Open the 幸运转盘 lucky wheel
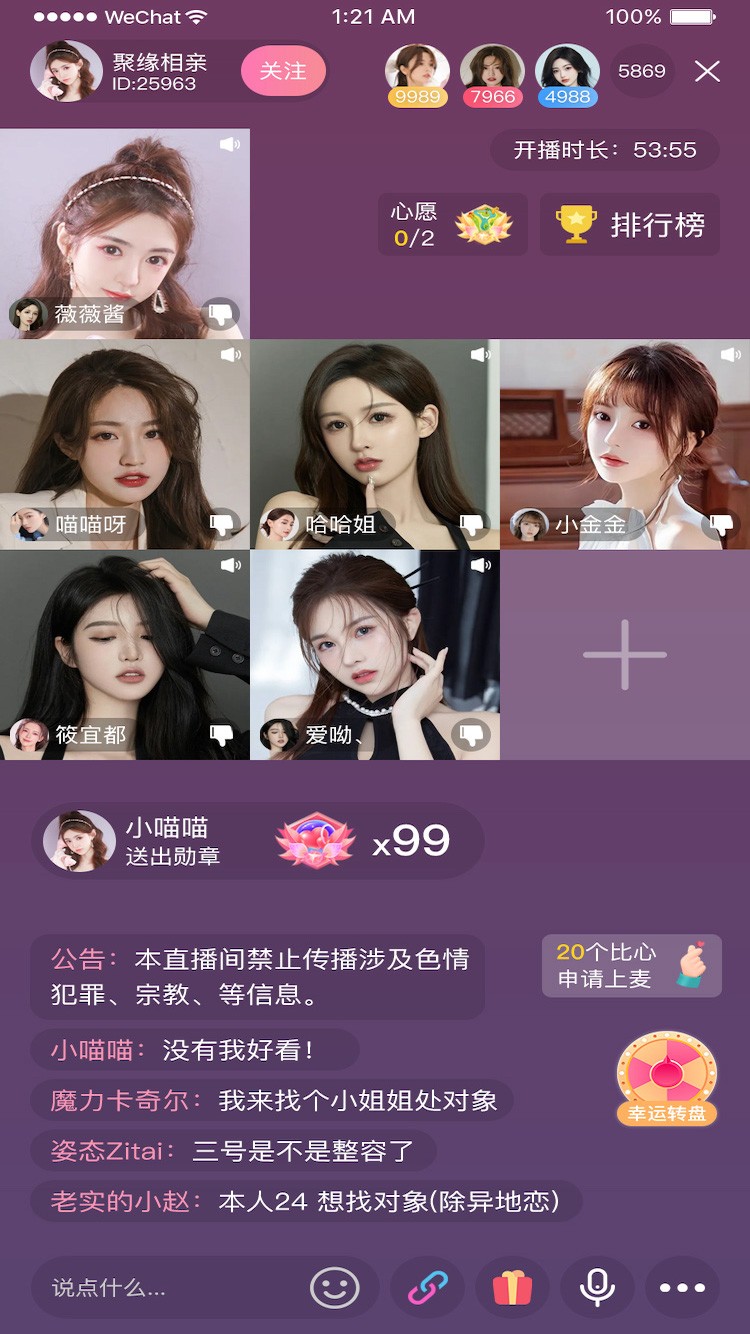Image resolution: width=750 pixels, height=1334 pixels. coord(666,1080)
